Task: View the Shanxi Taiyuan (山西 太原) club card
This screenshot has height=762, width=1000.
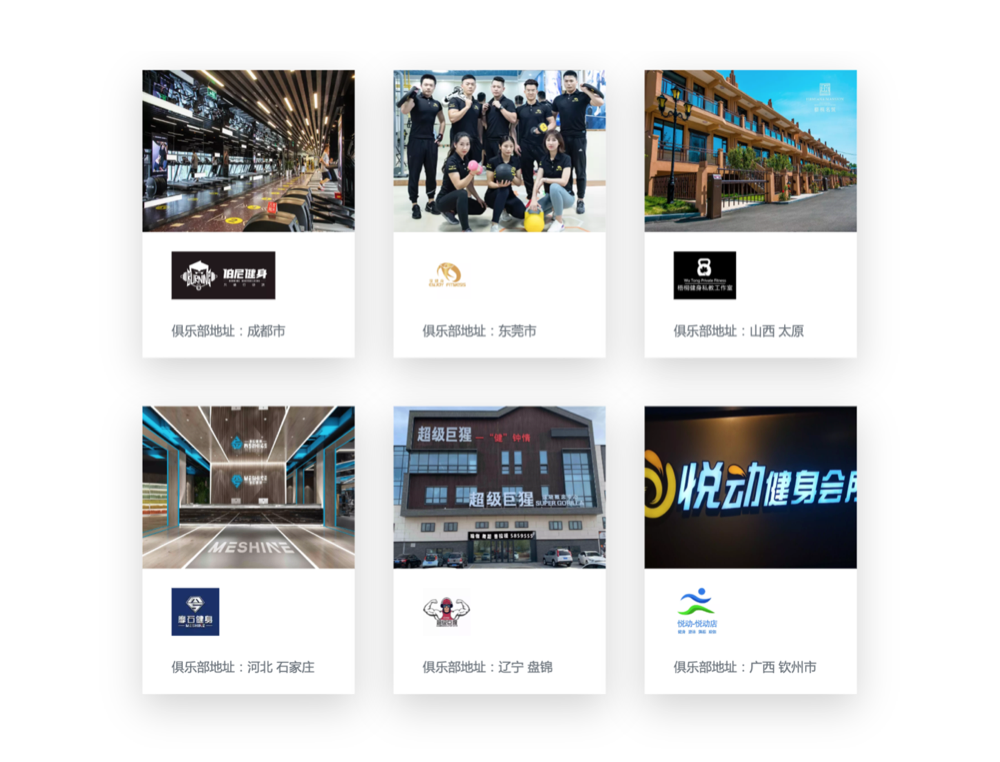Action: [750, 213]
